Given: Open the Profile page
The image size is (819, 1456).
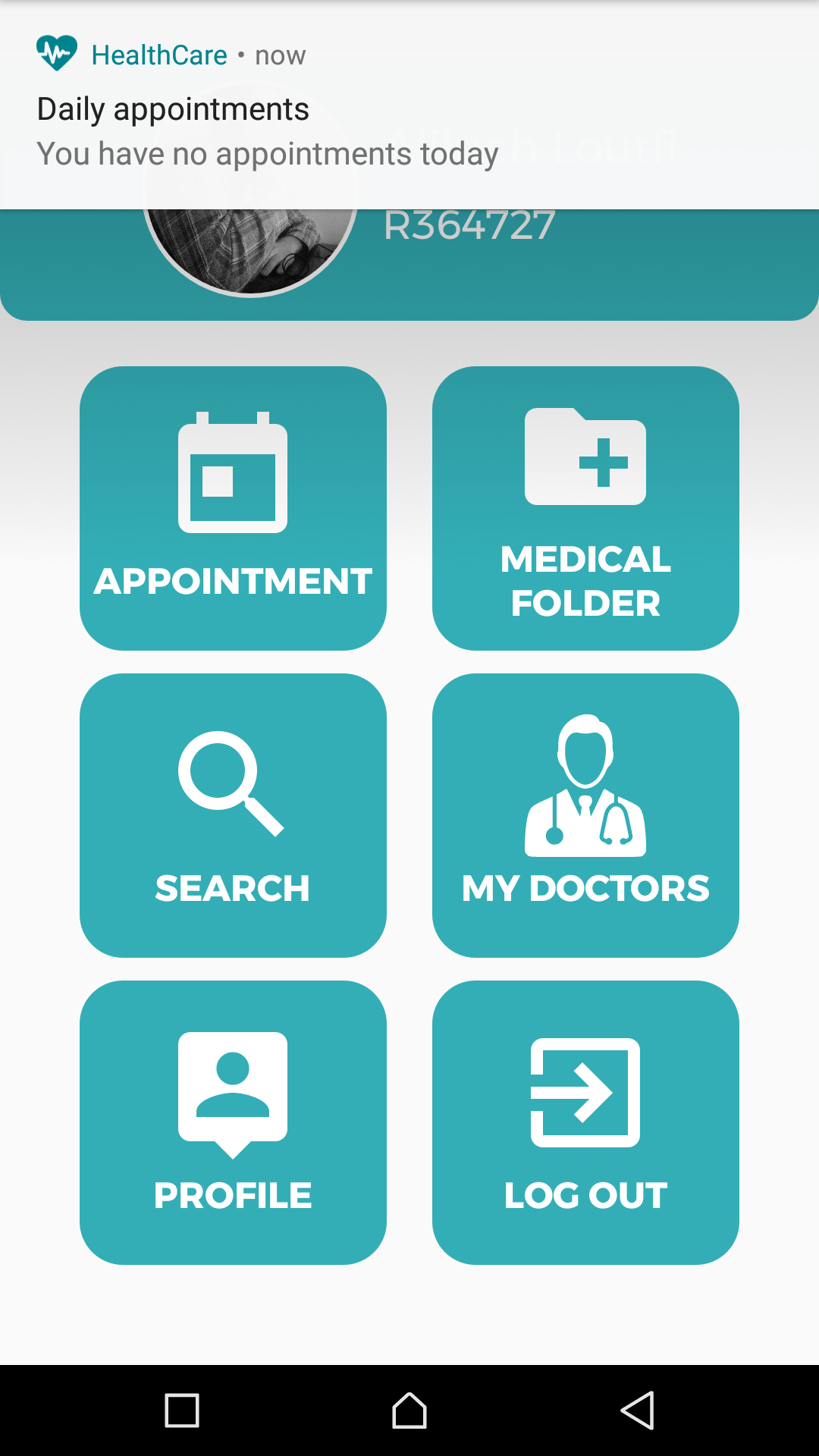Looking at the screenshot, I should click(x=233, y=1122).
